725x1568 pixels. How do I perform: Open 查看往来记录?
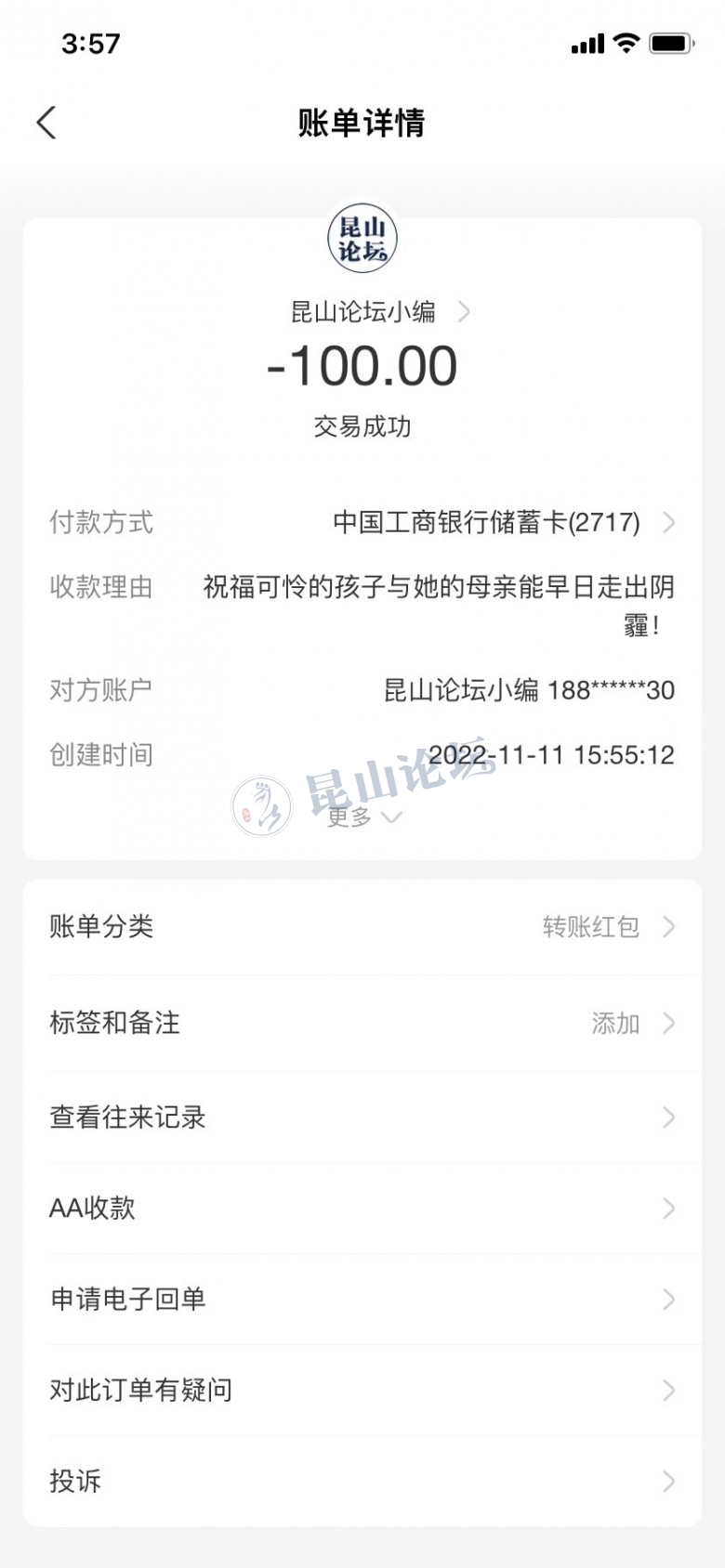(362, 1117)
